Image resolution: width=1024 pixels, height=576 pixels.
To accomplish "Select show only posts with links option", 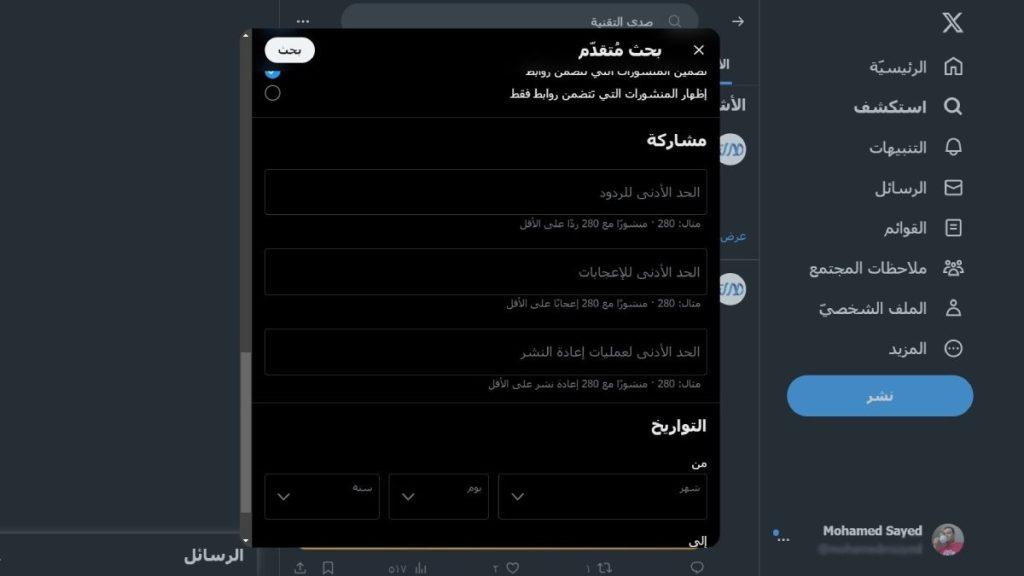I will pyautogui.click(x=272, y=93).
